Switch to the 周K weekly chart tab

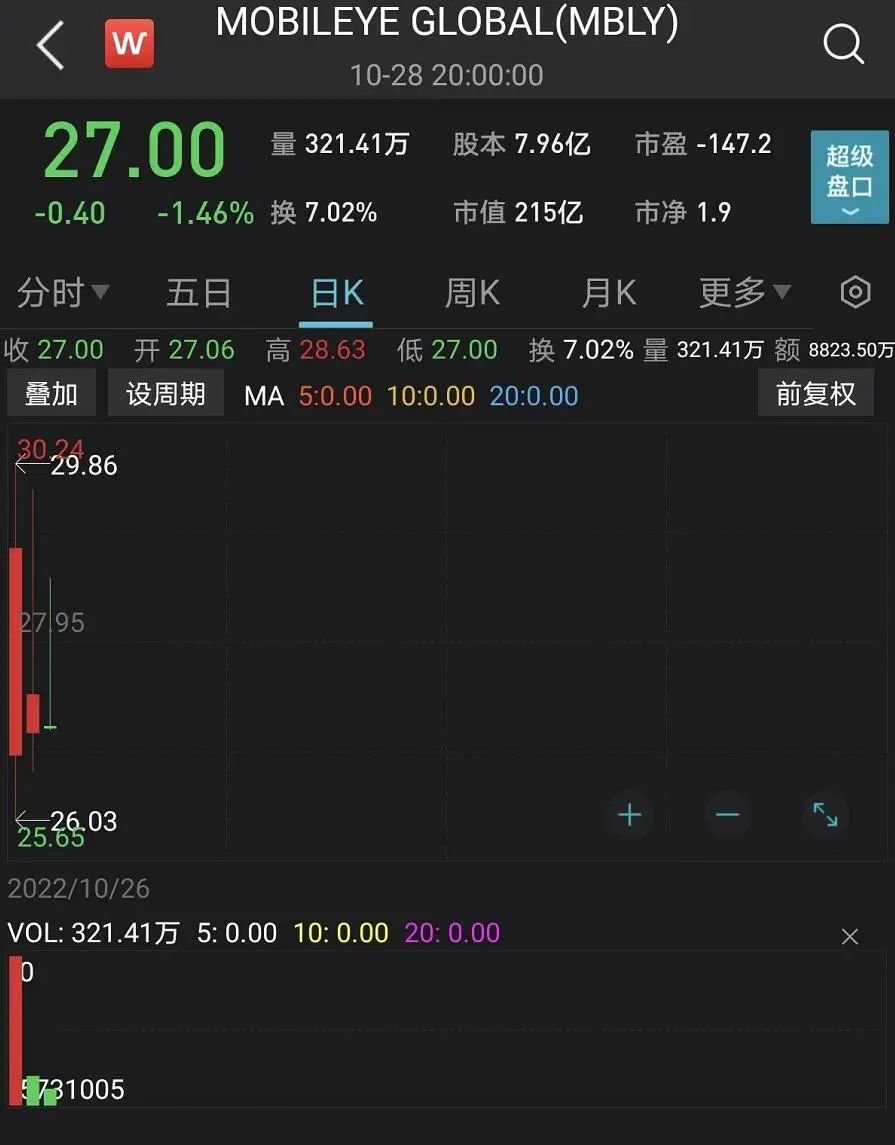(x=471, y=291)
